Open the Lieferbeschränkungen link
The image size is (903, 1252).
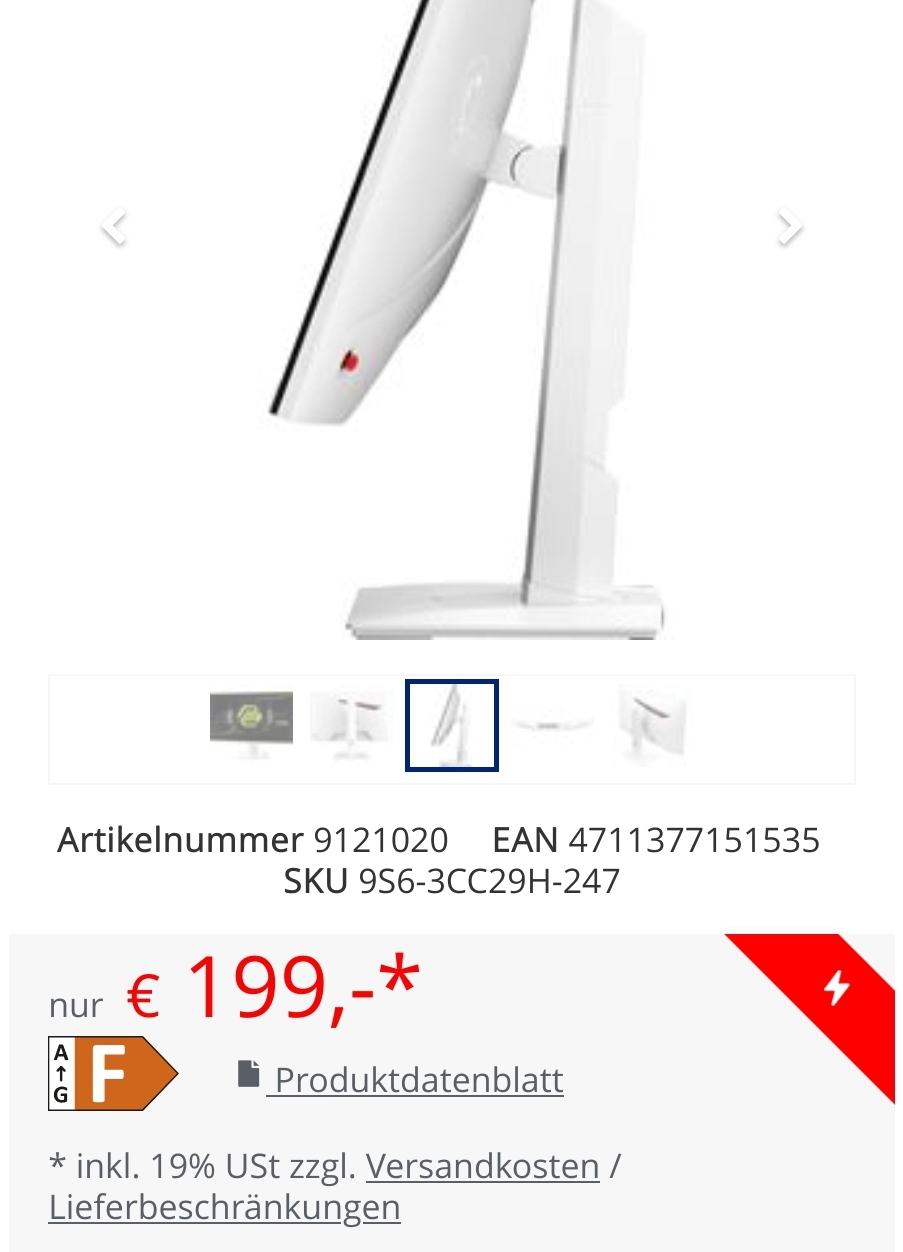tap(224, 1207)
